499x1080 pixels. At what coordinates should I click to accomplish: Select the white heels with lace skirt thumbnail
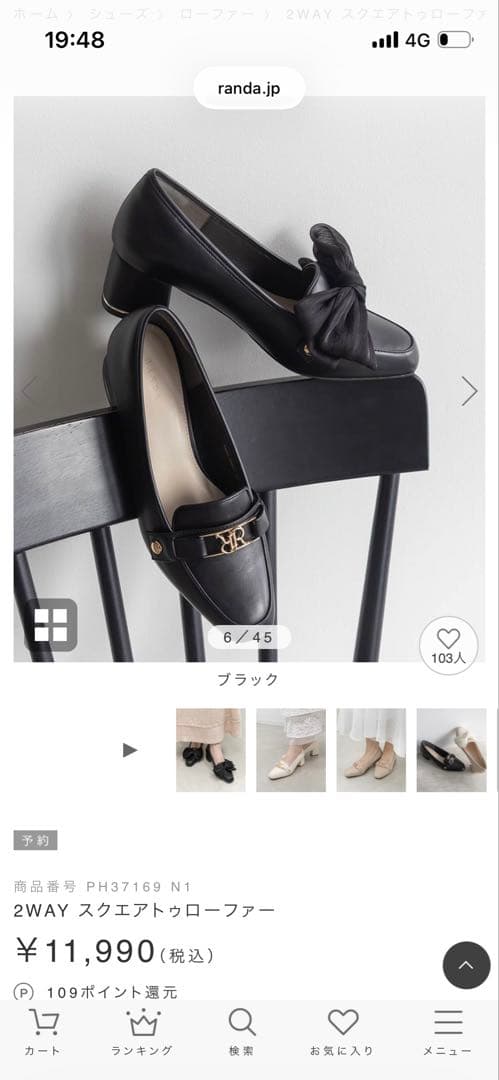tap(291, 749)
